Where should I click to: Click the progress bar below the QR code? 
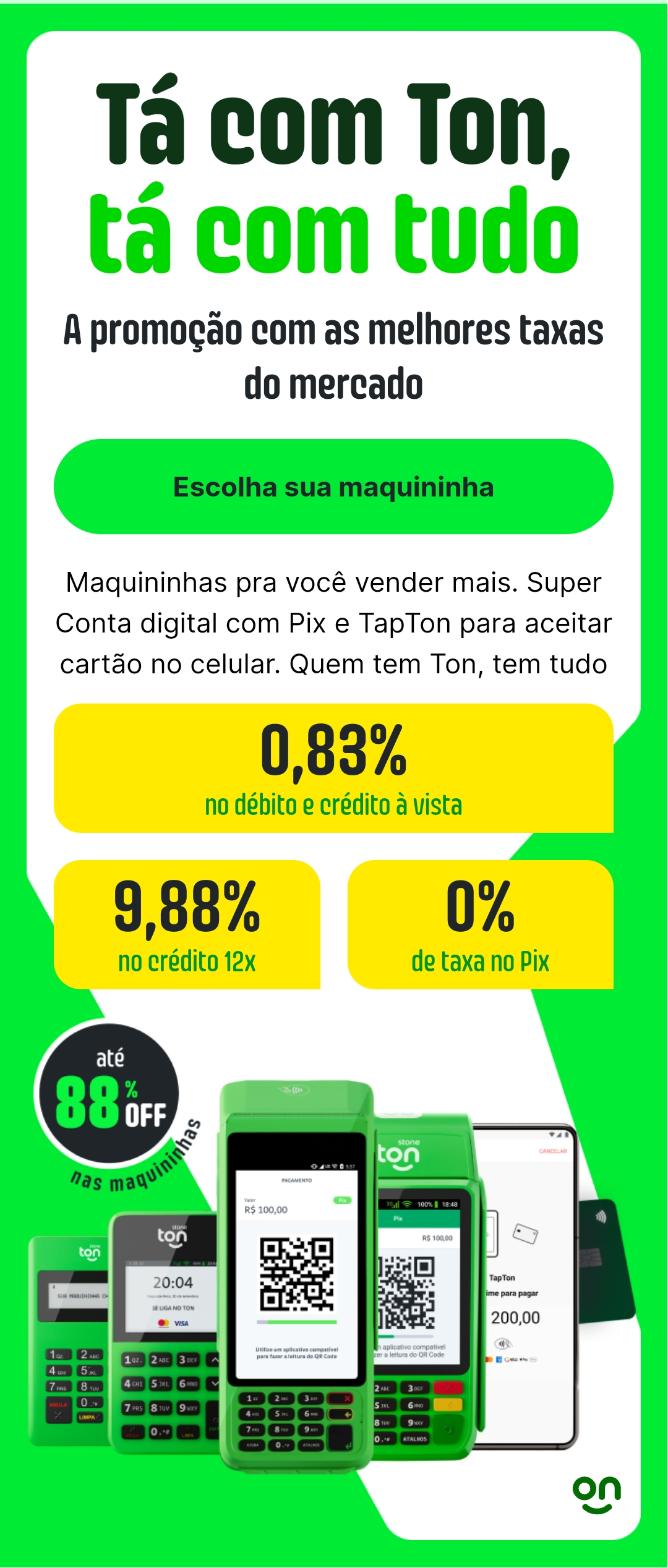(x=296, y=1322)
